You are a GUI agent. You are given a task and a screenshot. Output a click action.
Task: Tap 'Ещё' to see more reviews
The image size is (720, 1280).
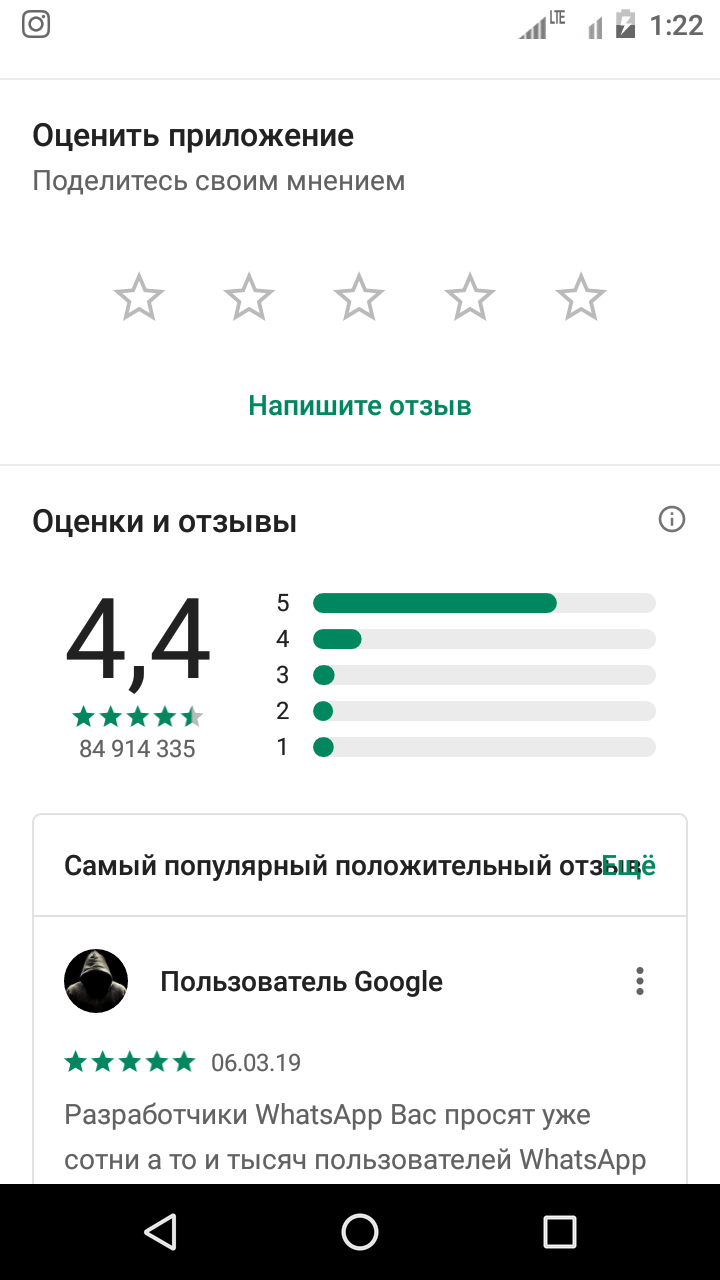pos(632,866)
